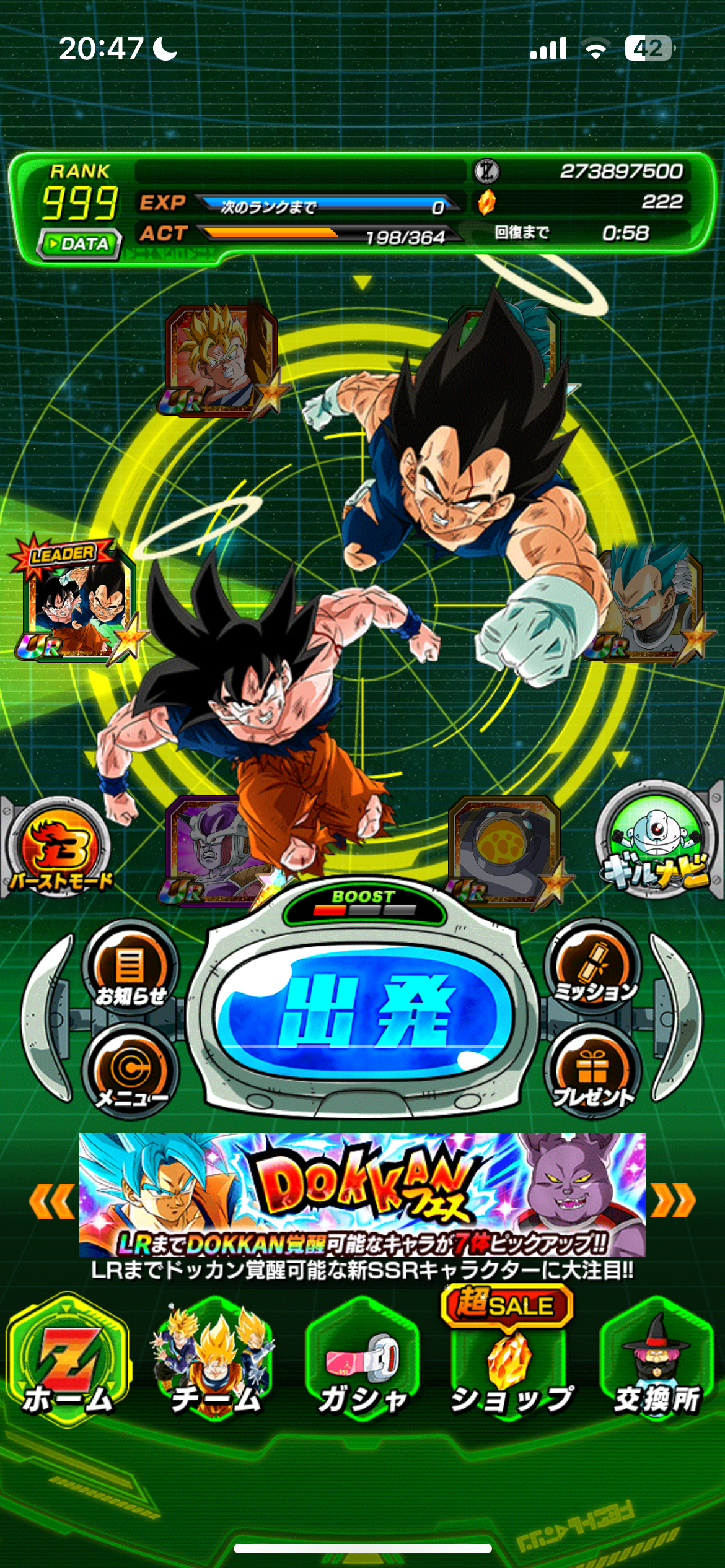Open the プレゼント gift box
The width and height of the screenshot is (725, 1568).
tap(593, 1070)
